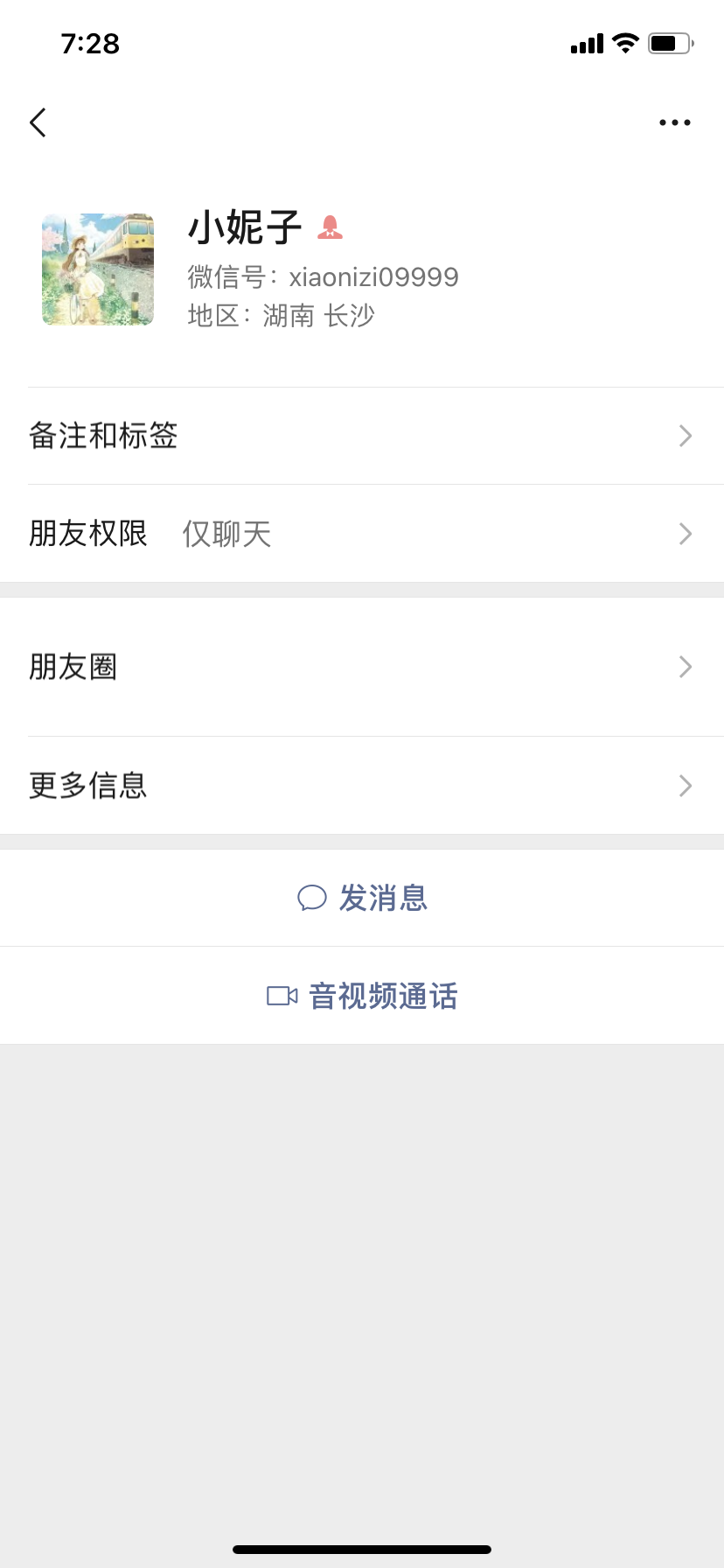Open 朋友权限 permissions row
Screen dimensions: 724x1568
point(362,534)
